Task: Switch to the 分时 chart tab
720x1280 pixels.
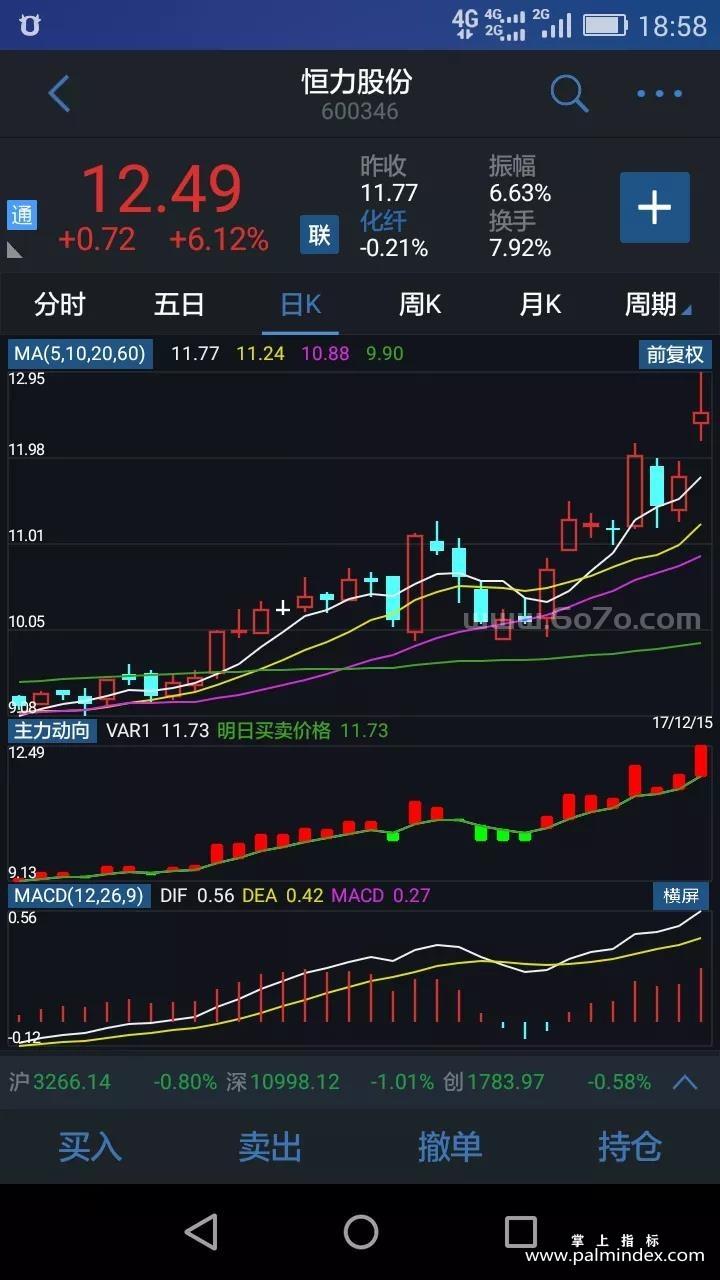Action: tap(60, 304)
